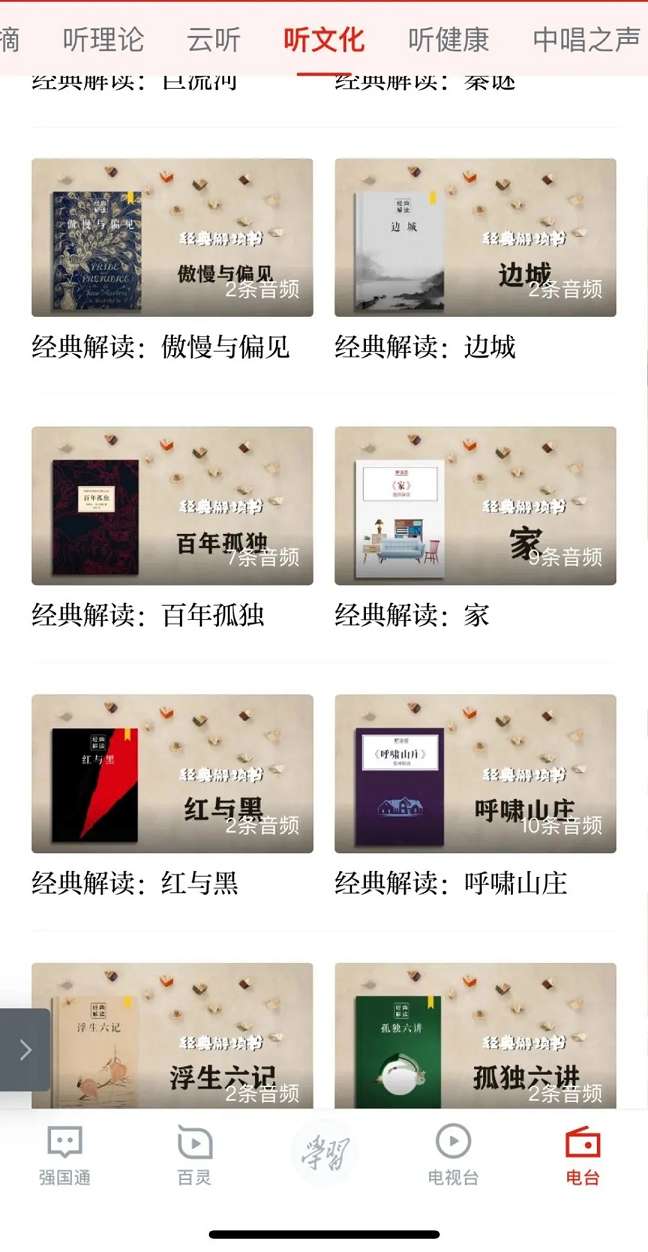Switch to 电视台 in bottom navigation
The image size is (648, 1252).
click(453, 1156)
